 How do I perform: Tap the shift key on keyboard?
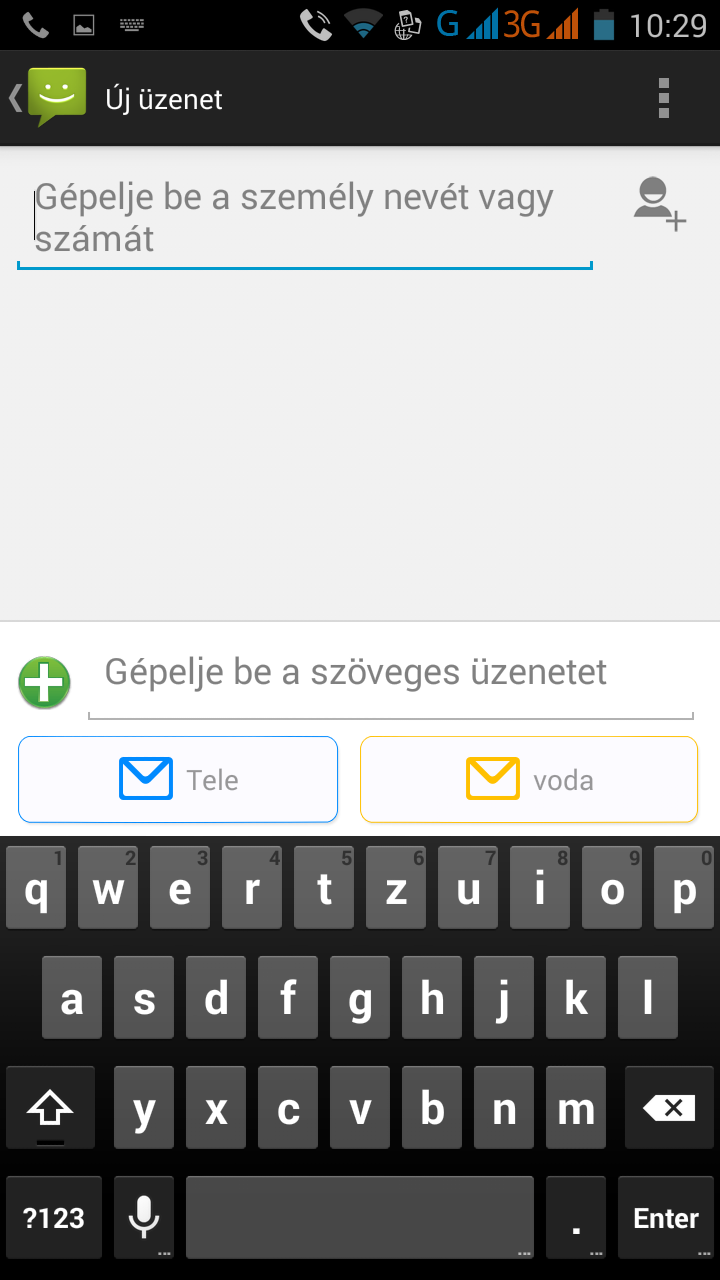51,1107
